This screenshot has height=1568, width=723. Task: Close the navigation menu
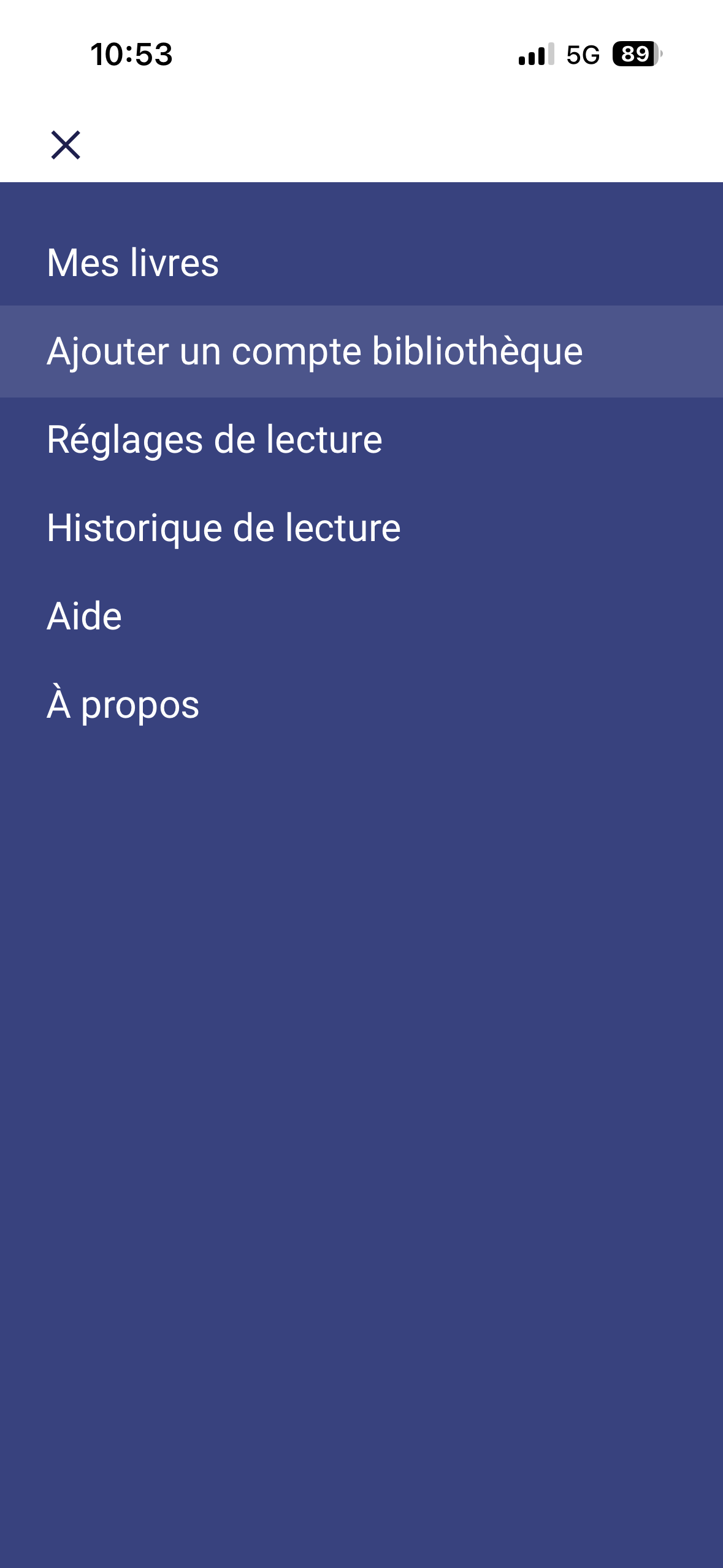pos(66,145)
